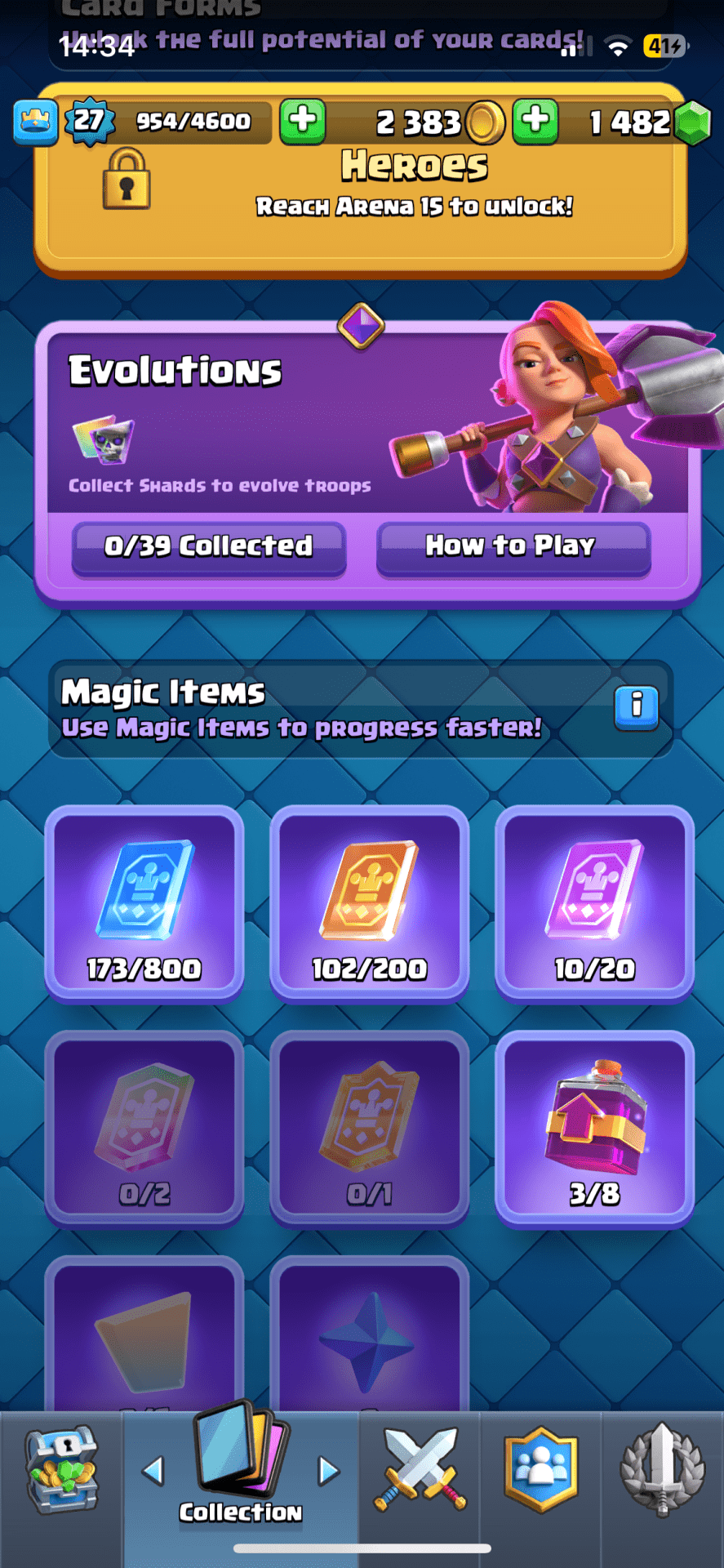724x1568 pixels.
Task: Switch to the Battle crossed swords tab
Action: (x=420, y=1470)
